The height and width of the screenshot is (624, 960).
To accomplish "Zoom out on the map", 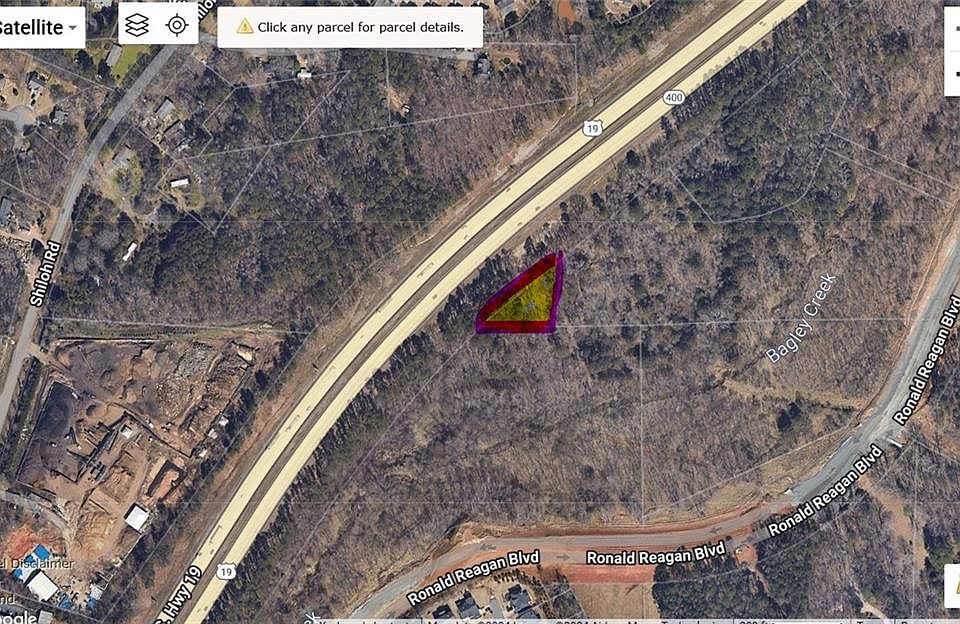I will point(953,72).
